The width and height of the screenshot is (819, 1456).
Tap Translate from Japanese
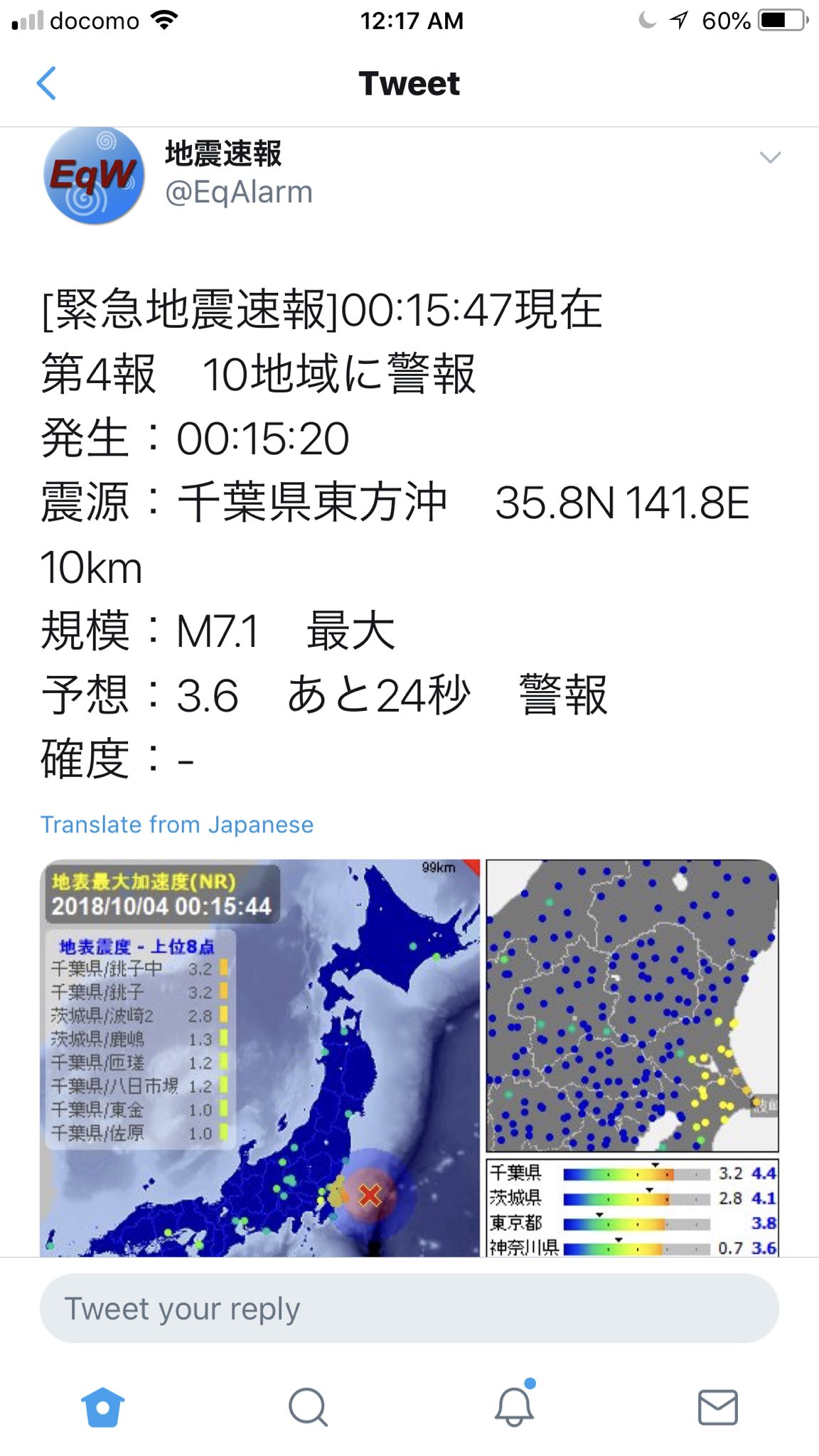click(177, 825)
